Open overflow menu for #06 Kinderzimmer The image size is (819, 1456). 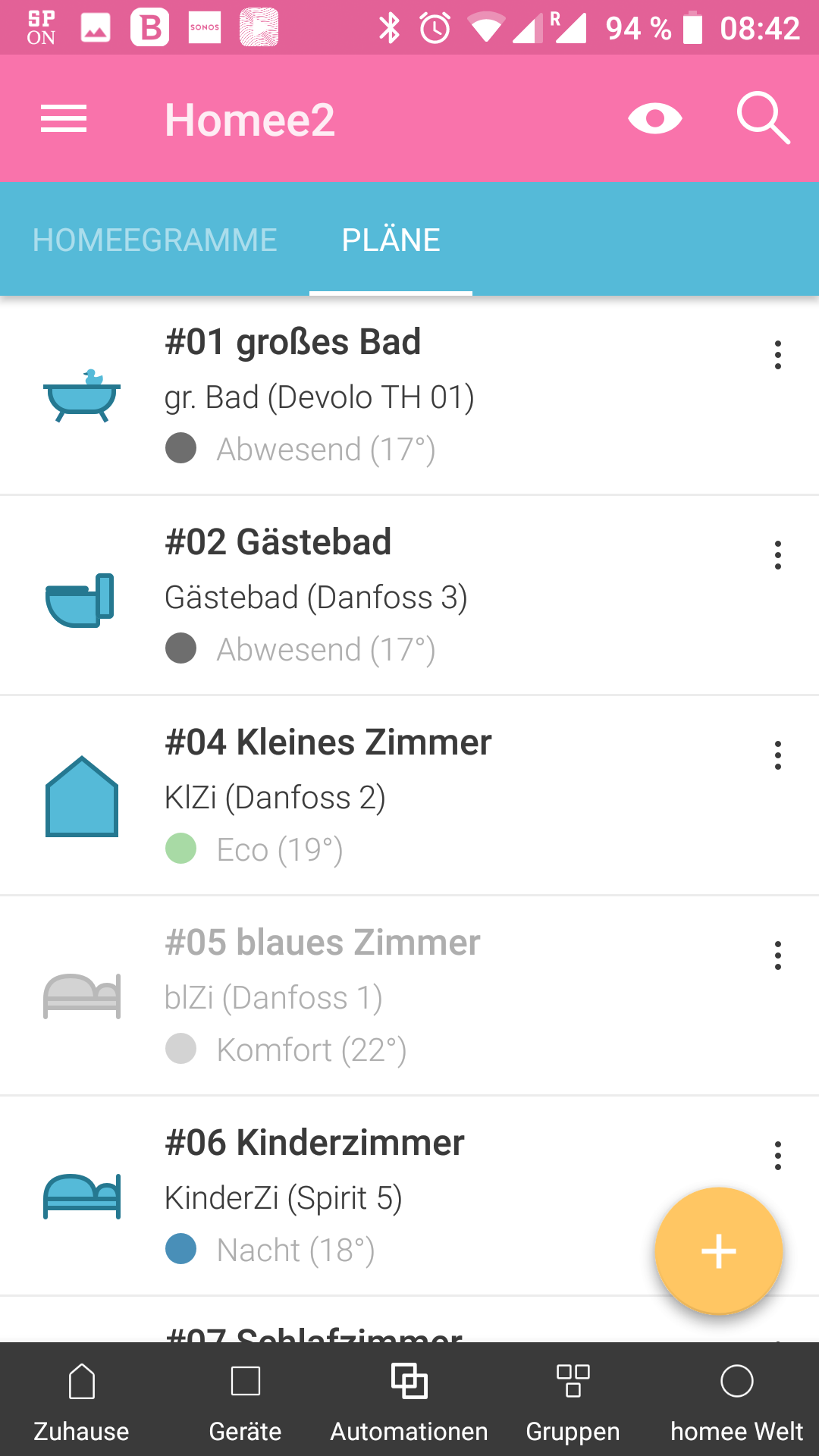coord(778,1156)
